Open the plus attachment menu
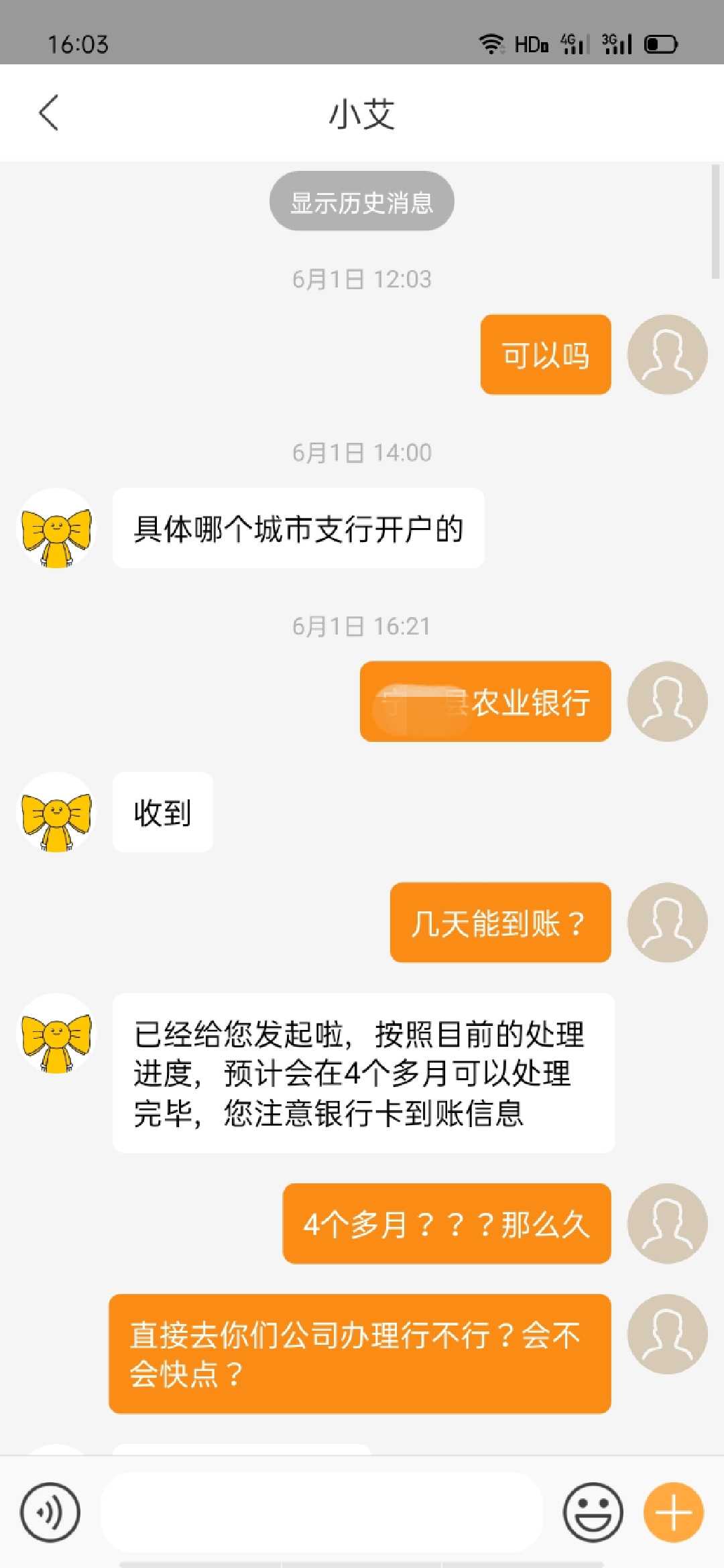 [x=673, y=1512]
